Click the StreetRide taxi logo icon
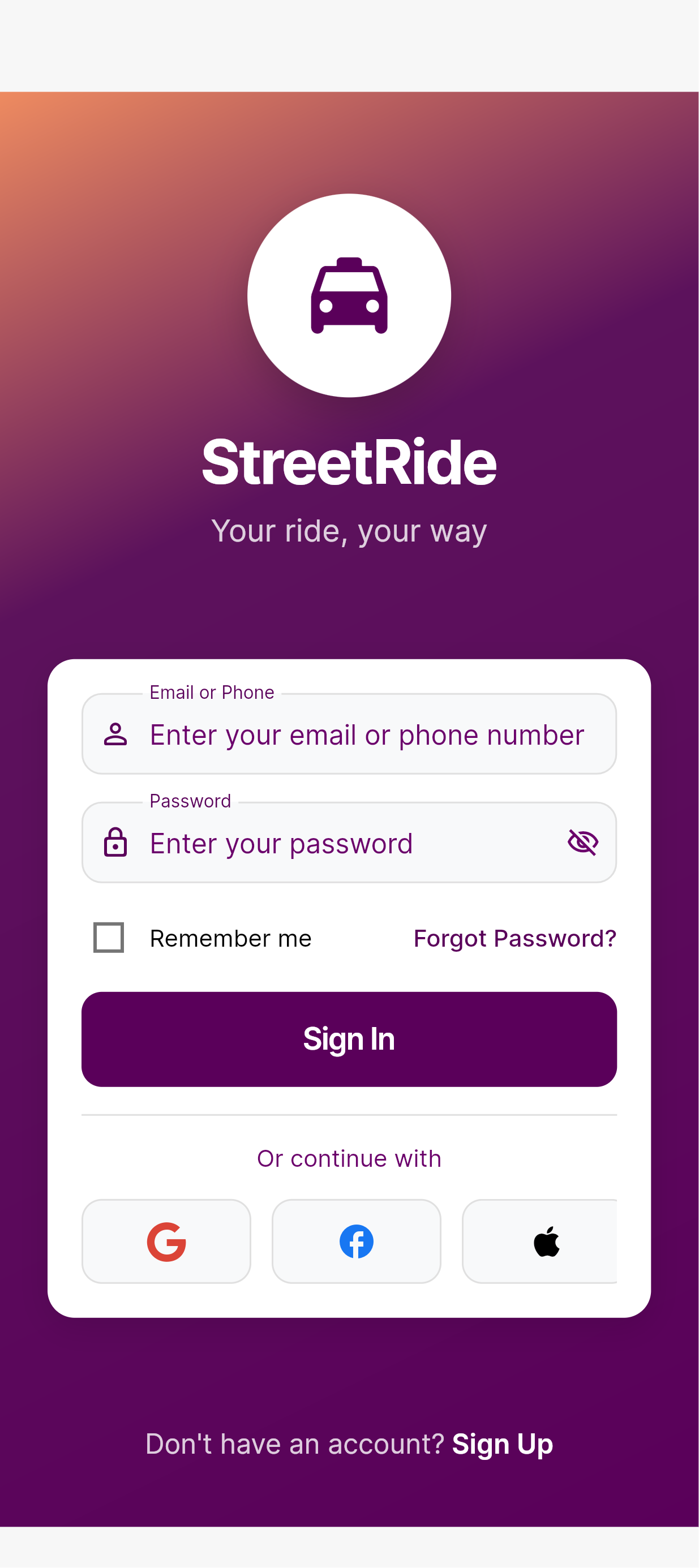699x1568 pixels. click(349, 295)
